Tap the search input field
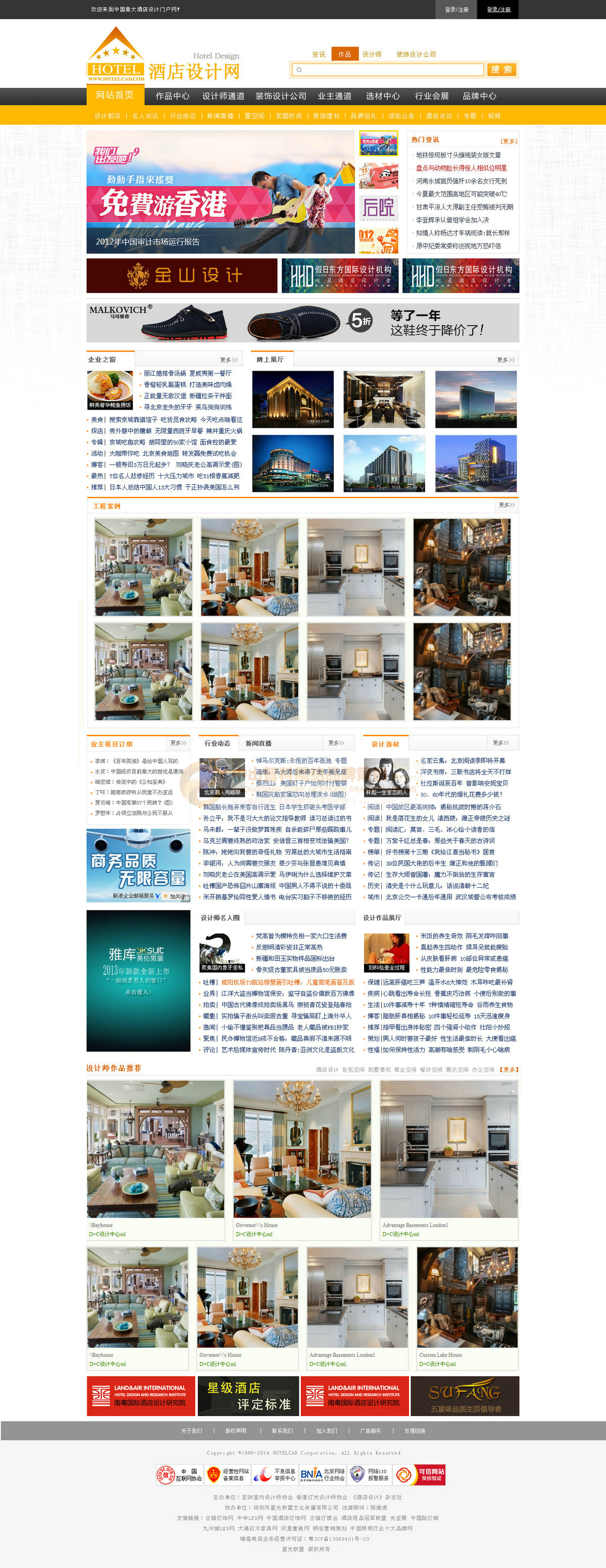The width and height of the screenshot is (606, 1568). pos(389,70)
